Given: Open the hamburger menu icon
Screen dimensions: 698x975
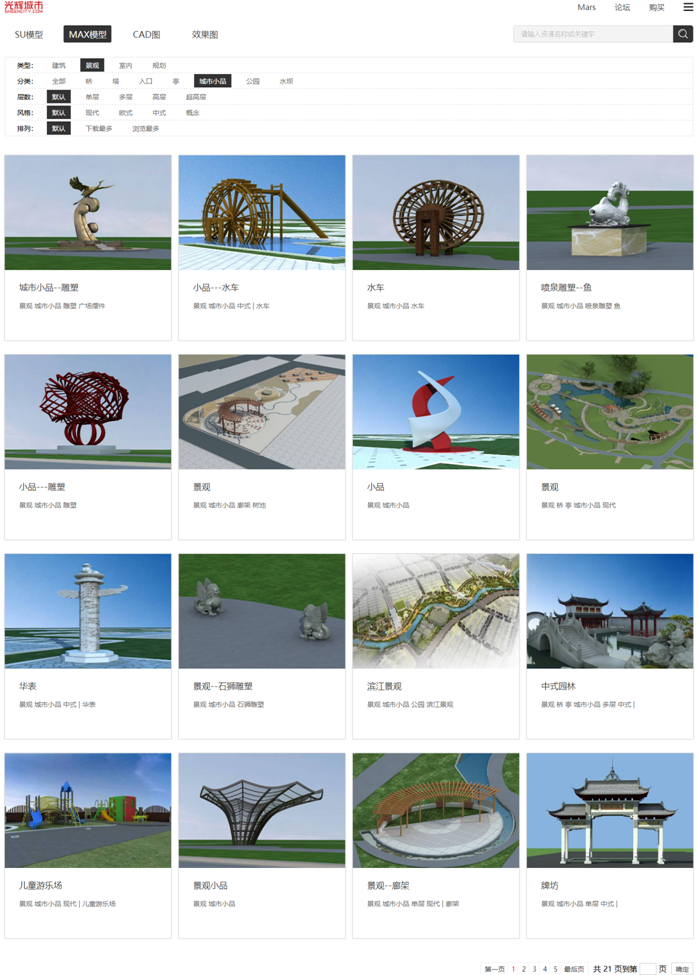Looking at the screenshot, I should (688, 7).
